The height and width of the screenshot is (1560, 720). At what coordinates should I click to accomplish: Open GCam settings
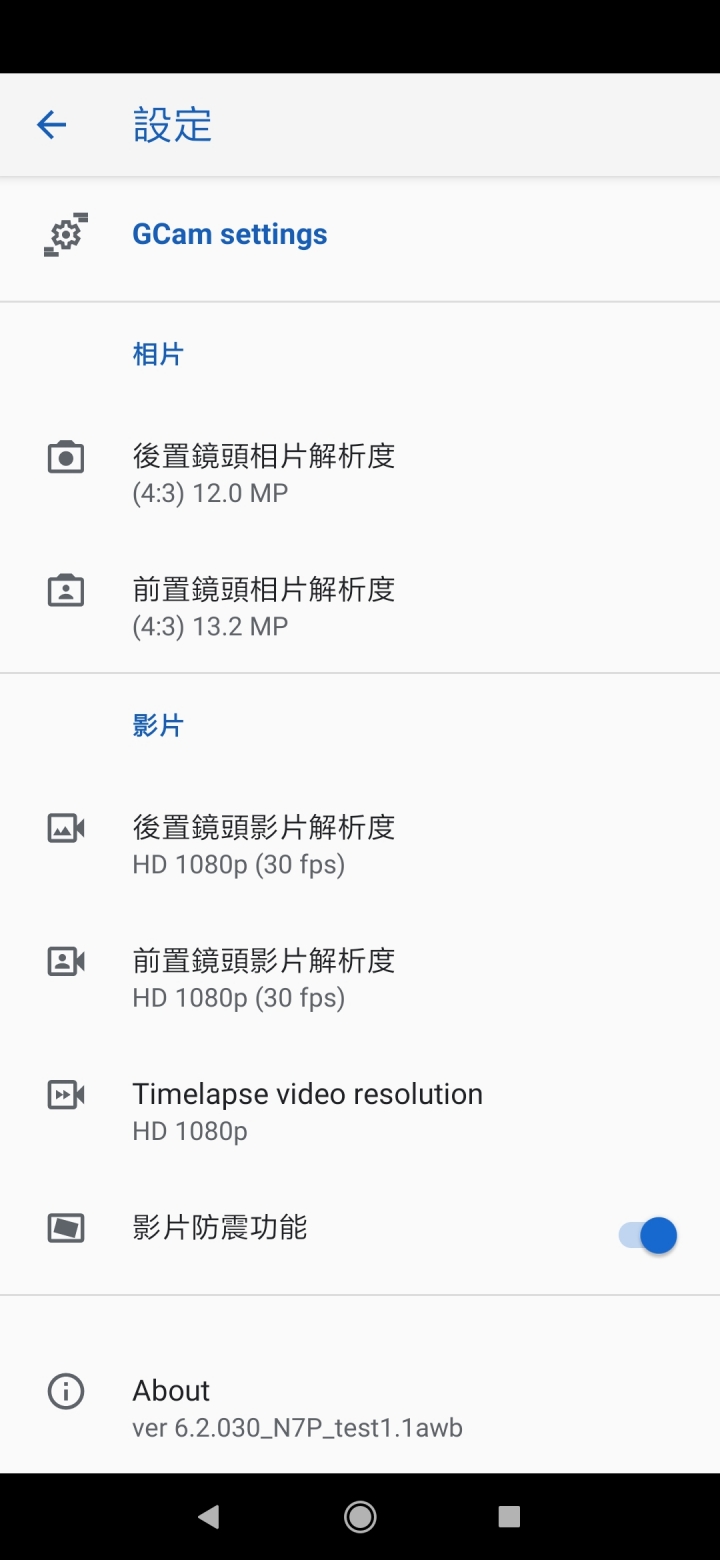tap(360, 235)
